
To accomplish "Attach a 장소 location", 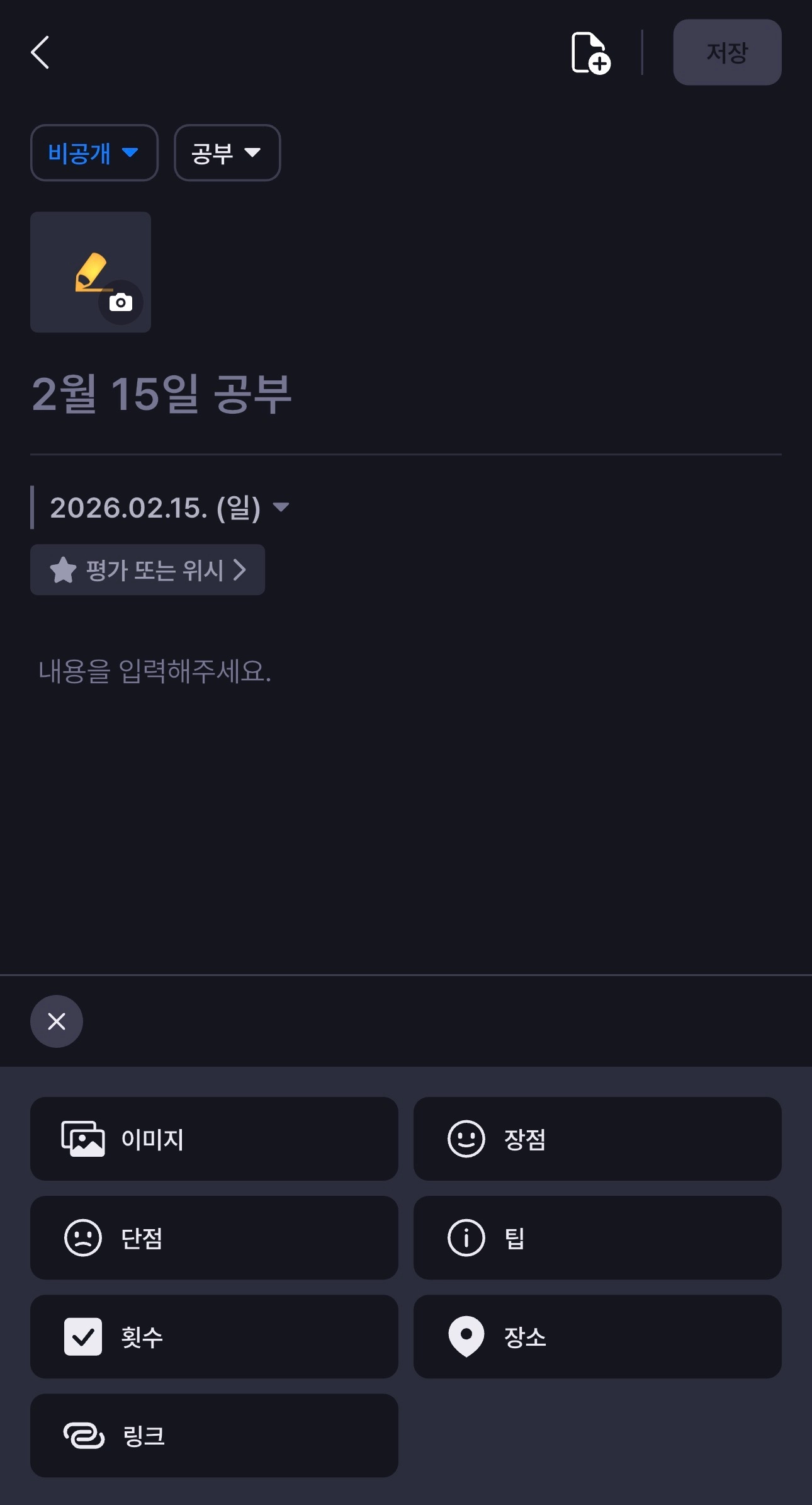I will [x=597, y=1337].
